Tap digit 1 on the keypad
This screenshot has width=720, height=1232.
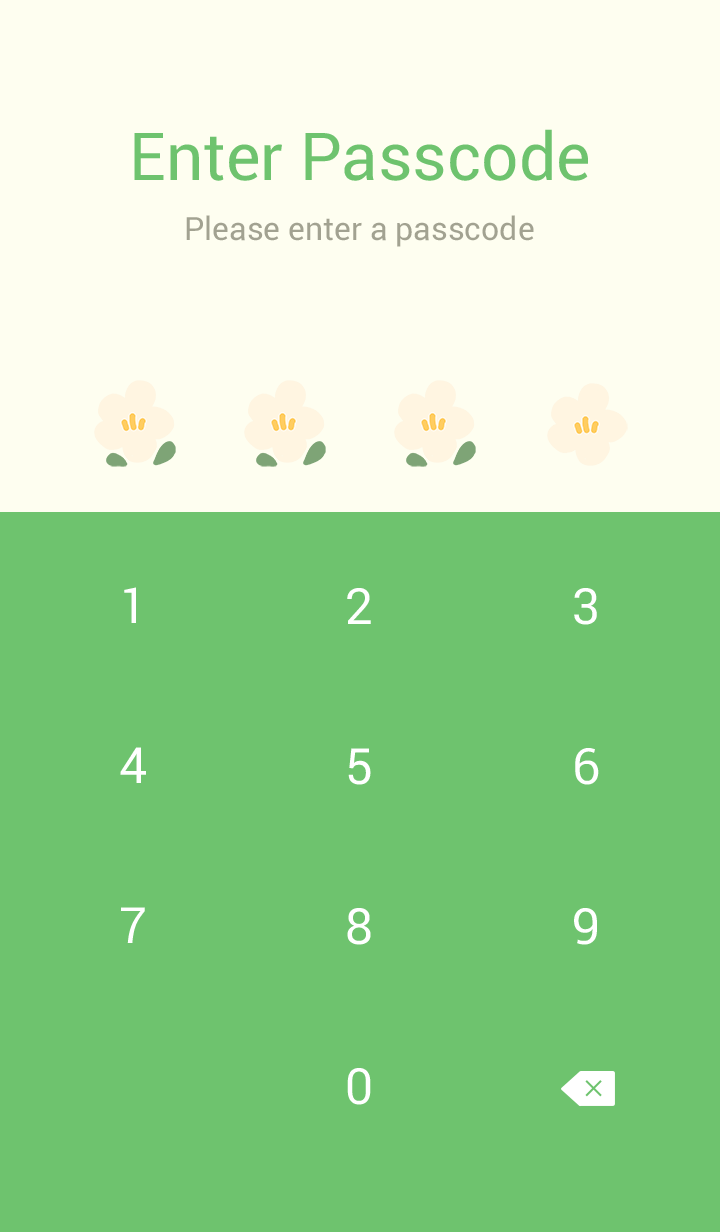click(132, 607)
